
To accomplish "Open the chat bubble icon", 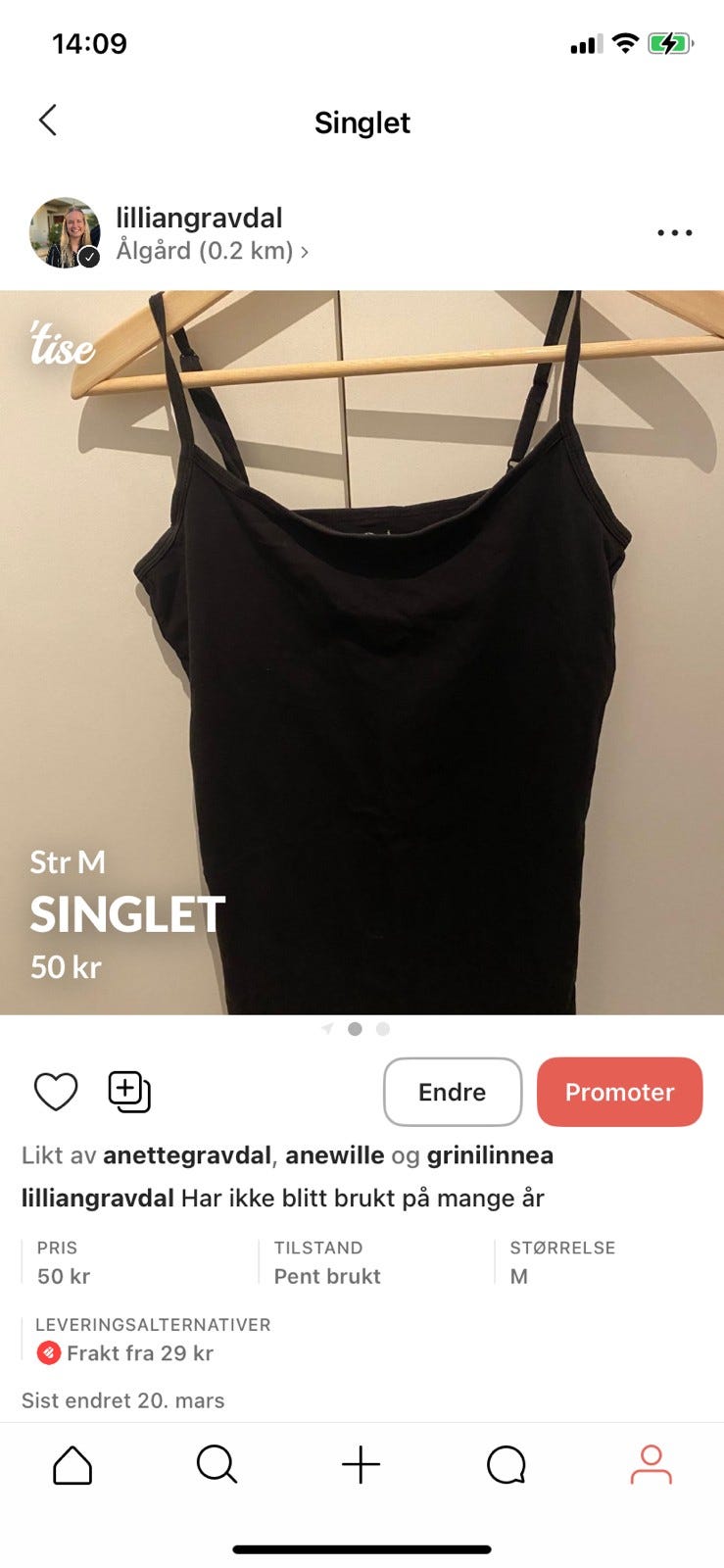I will [x=506, y=1466].
